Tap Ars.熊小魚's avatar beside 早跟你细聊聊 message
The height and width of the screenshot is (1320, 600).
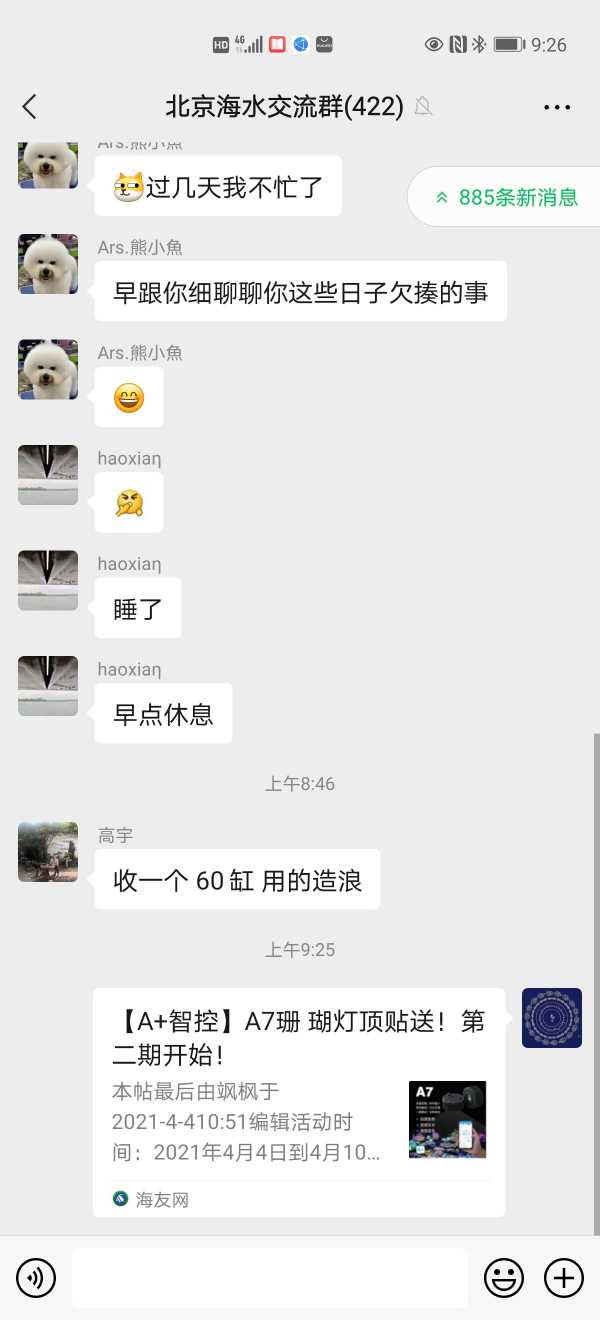48,264
